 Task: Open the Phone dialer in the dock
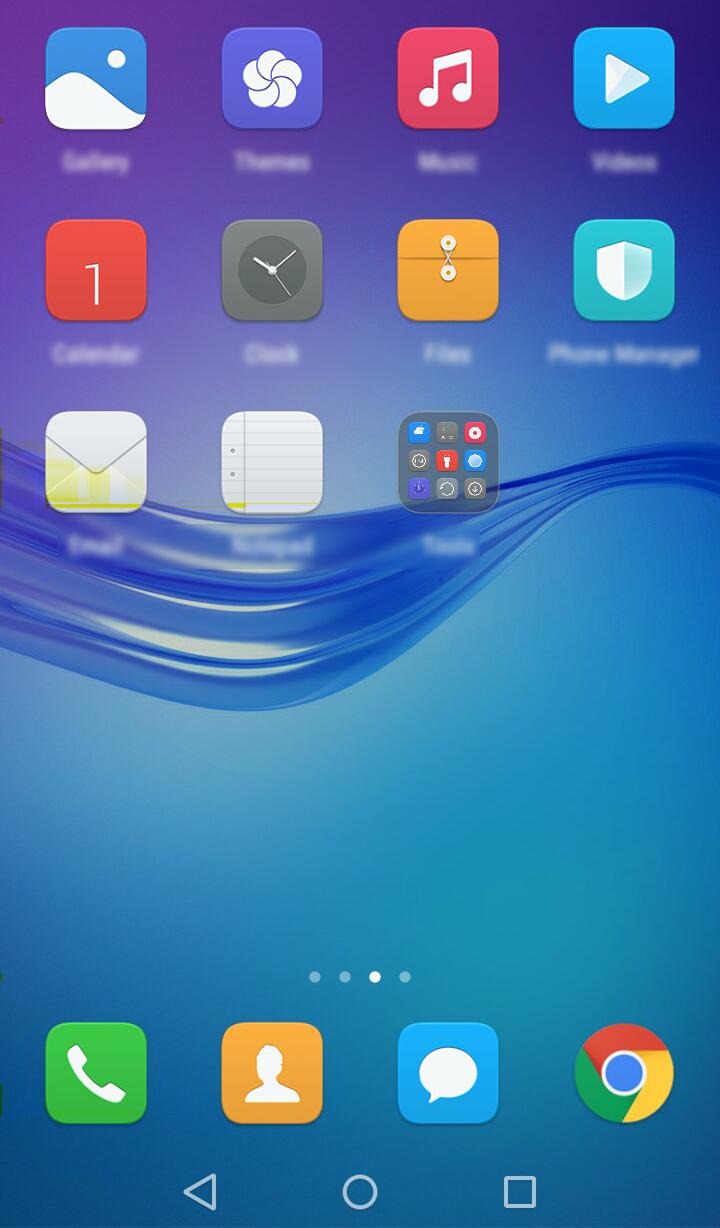[x=96, y=1073]
